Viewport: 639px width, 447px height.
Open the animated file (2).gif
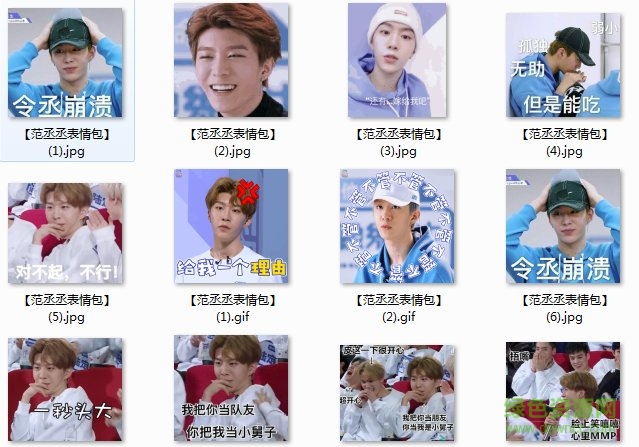397,227
